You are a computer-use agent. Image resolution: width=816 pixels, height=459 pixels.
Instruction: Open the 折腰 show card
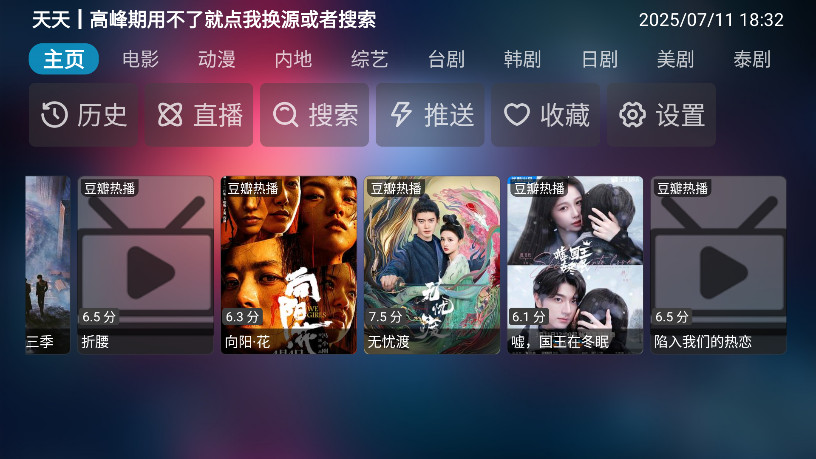click(146, 265)
